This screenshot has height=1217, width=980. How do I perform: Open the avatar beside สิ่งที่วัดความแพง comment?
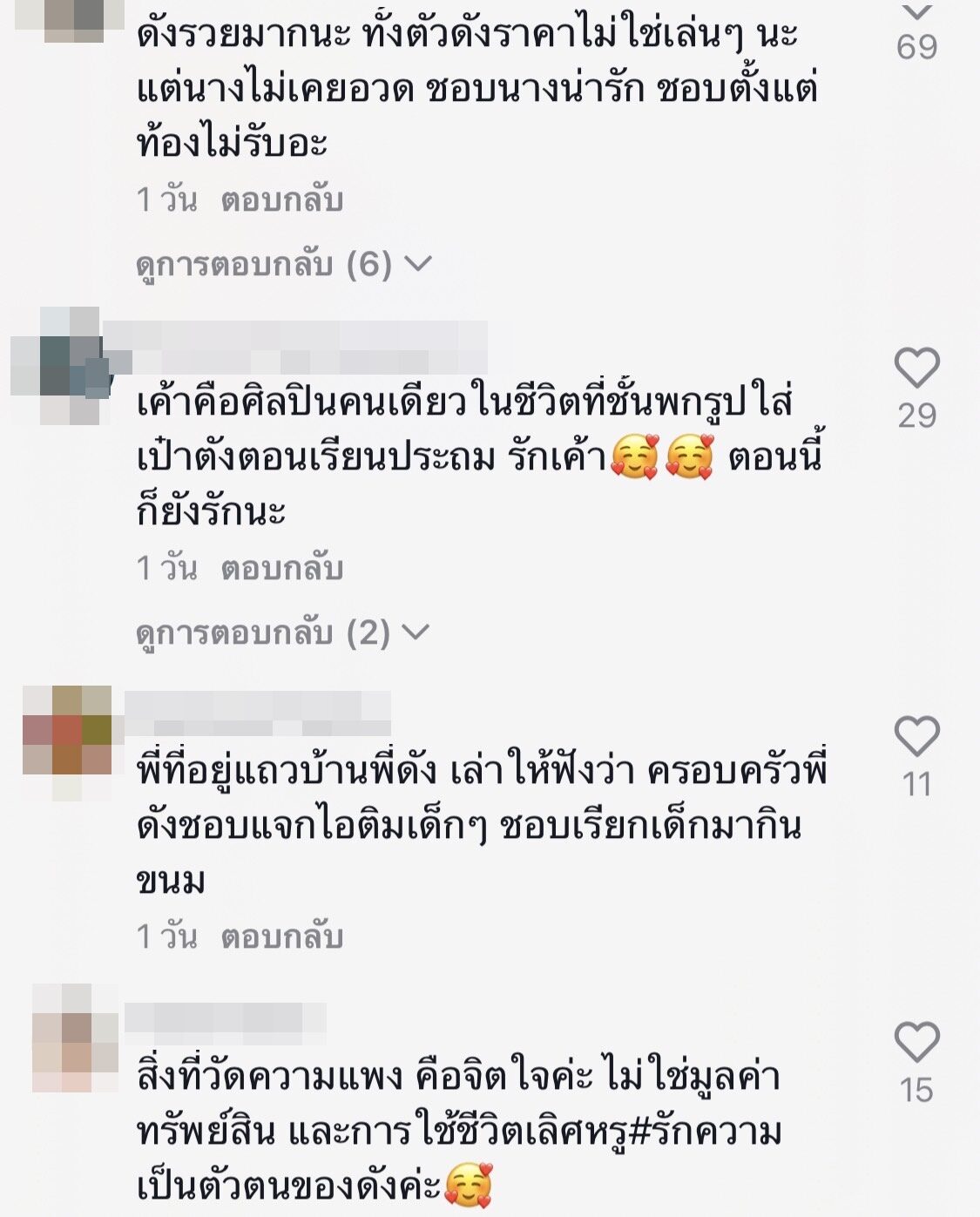[x=75, y=1038]
